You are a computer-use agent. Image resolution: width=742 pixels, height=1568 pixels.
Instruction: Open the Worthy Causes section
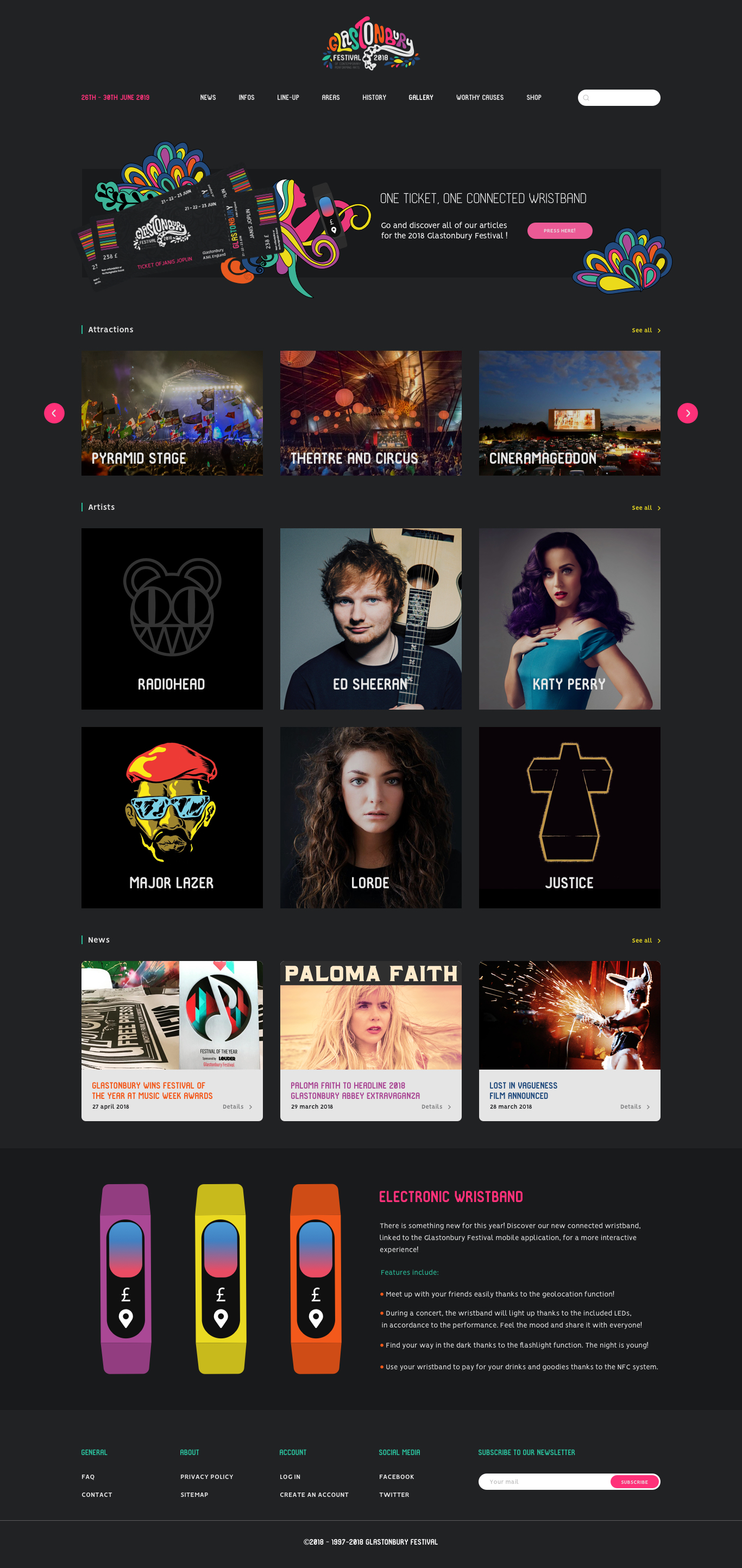coord(480,97)
